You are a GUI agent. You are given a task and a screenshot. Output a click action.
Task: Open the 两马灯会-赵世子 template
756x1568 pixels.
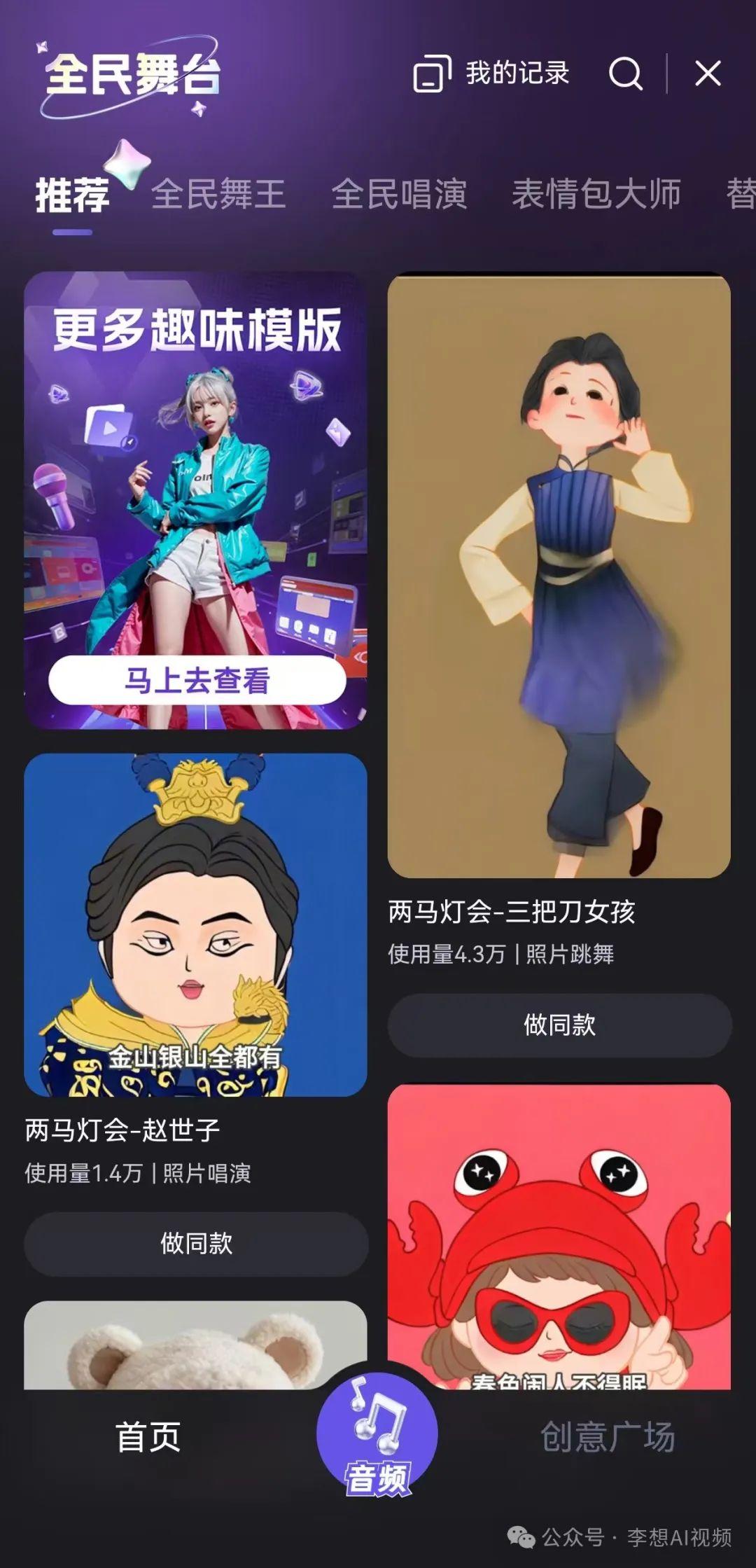[195, 924]
